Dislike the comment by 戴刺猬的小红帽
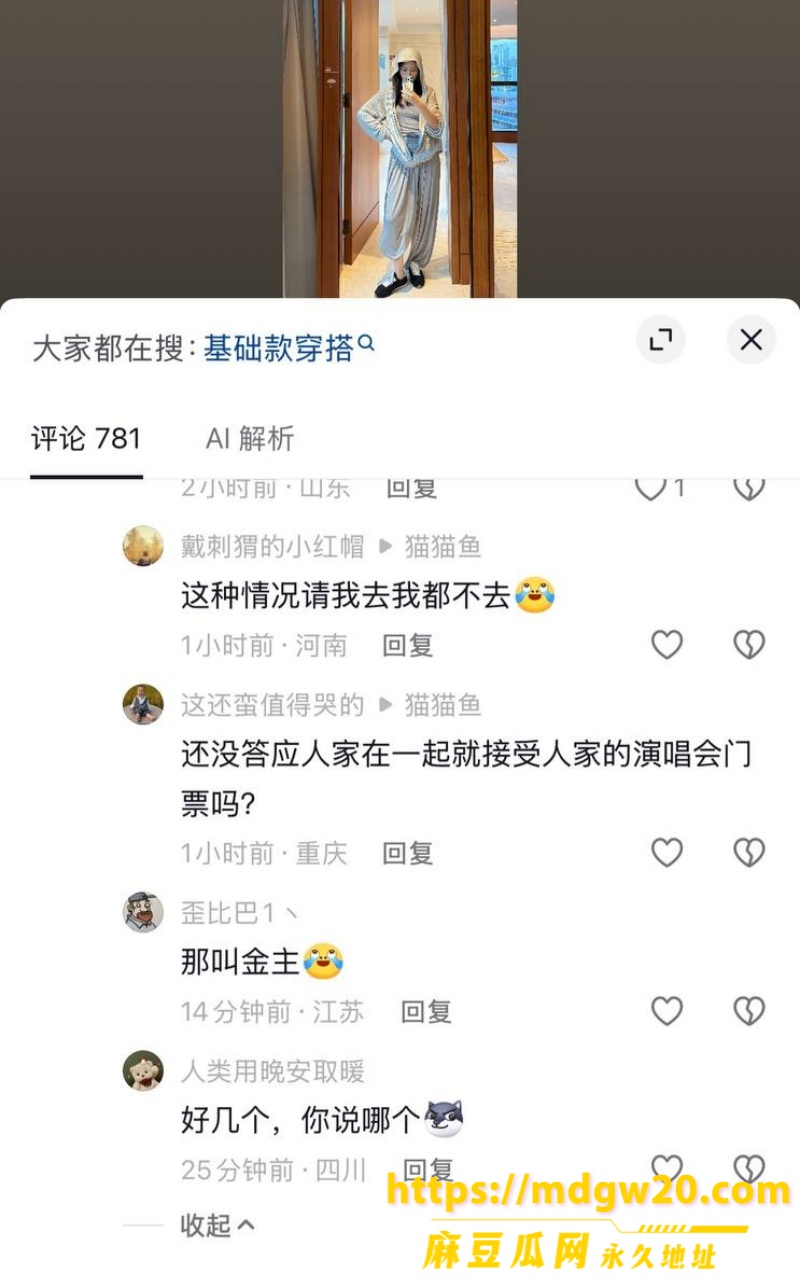The image size is (800, 1280). 749,645
